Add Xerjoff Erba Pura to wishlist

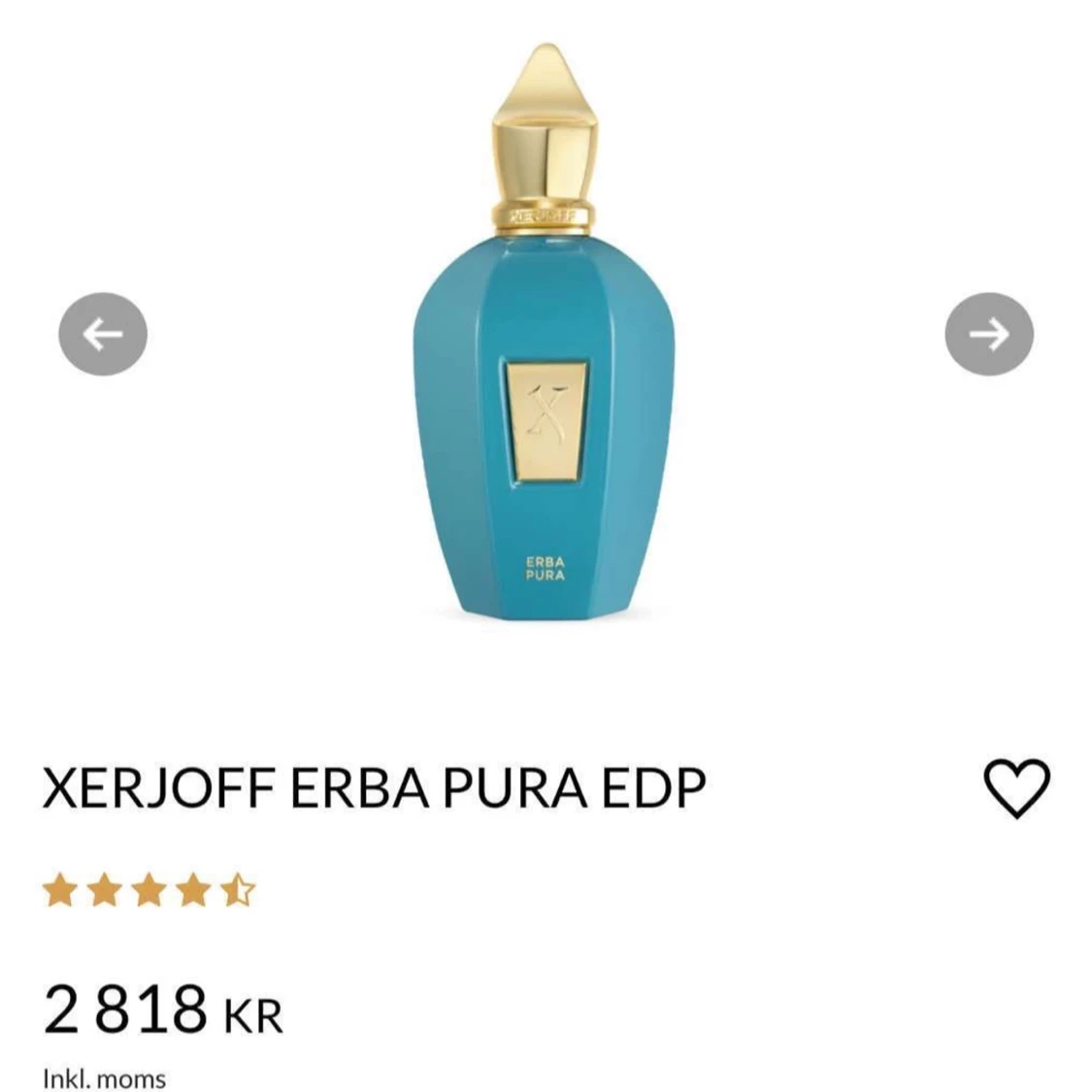(x=1017, y=787)
